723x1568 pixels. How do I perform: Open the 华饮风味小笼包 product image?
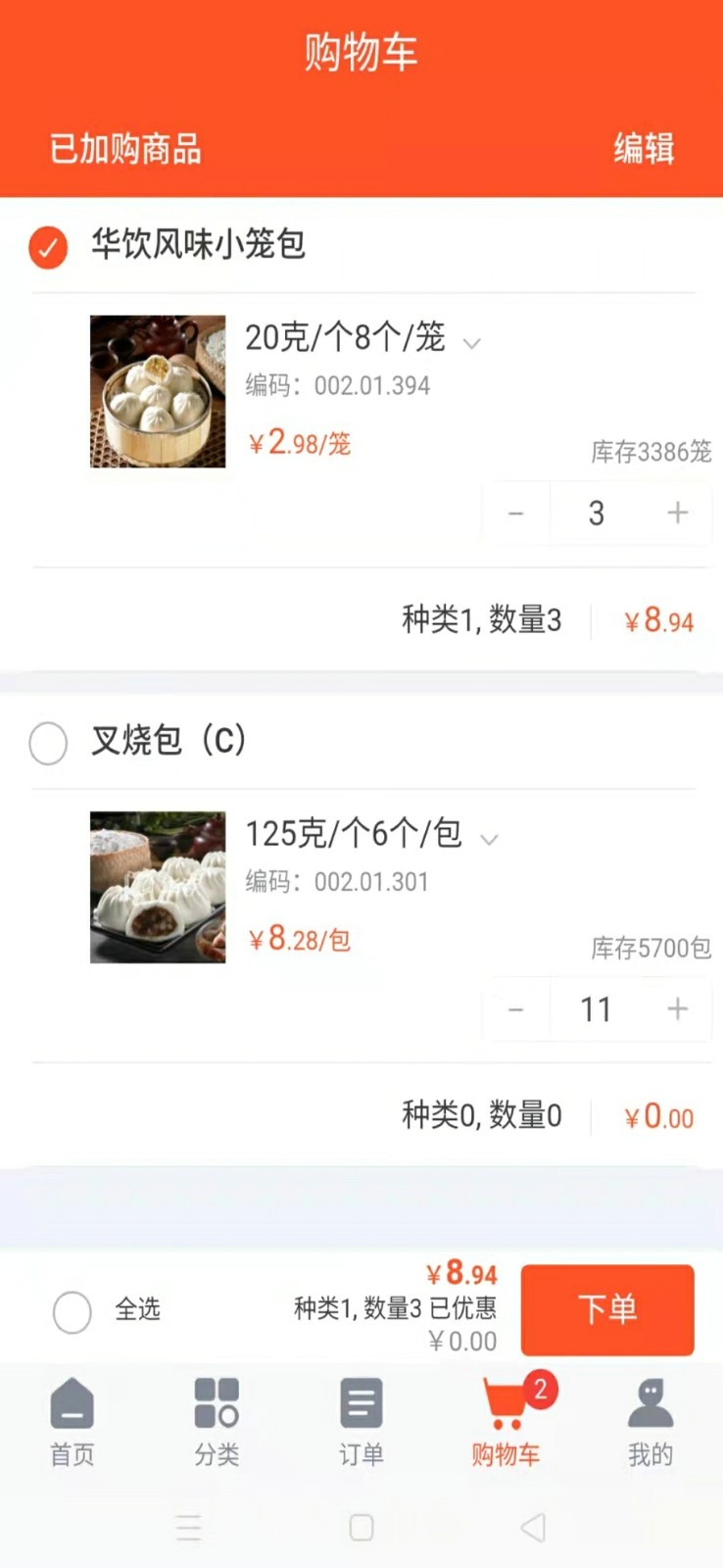[158, 391]
